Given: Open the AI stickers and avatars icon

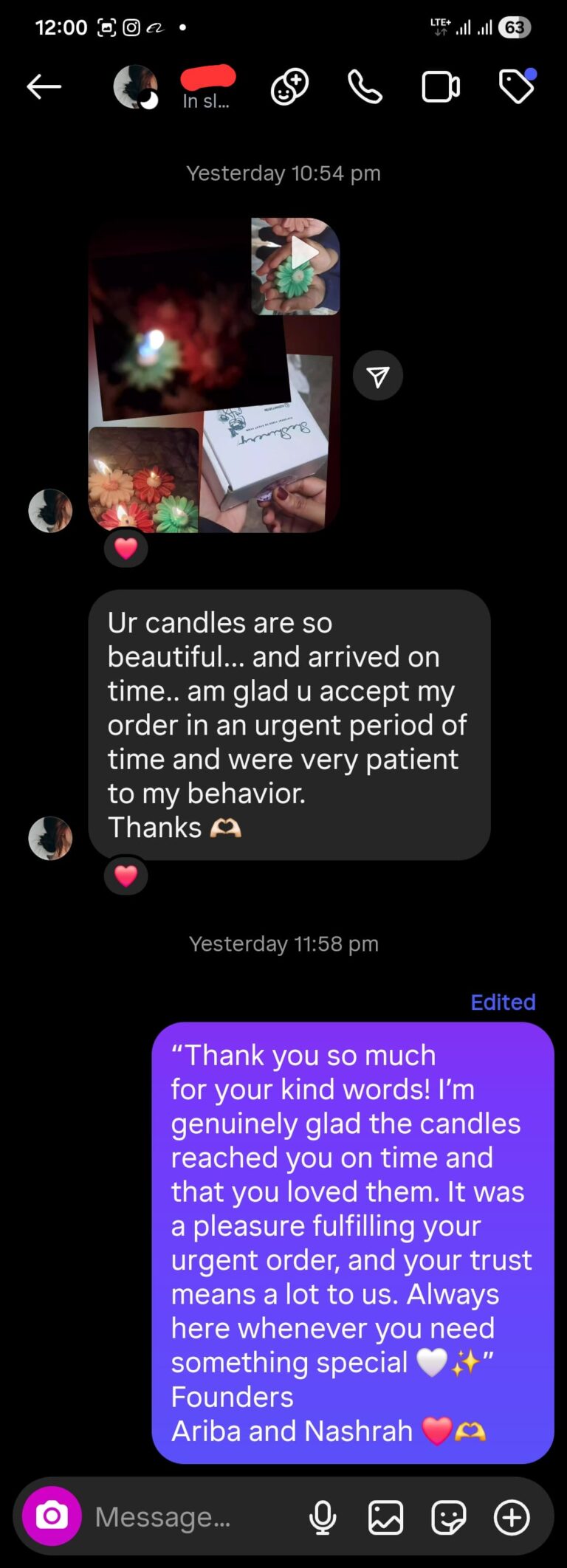Looking at the screenshot, I should pyautogui.click(x=289, y=87).
